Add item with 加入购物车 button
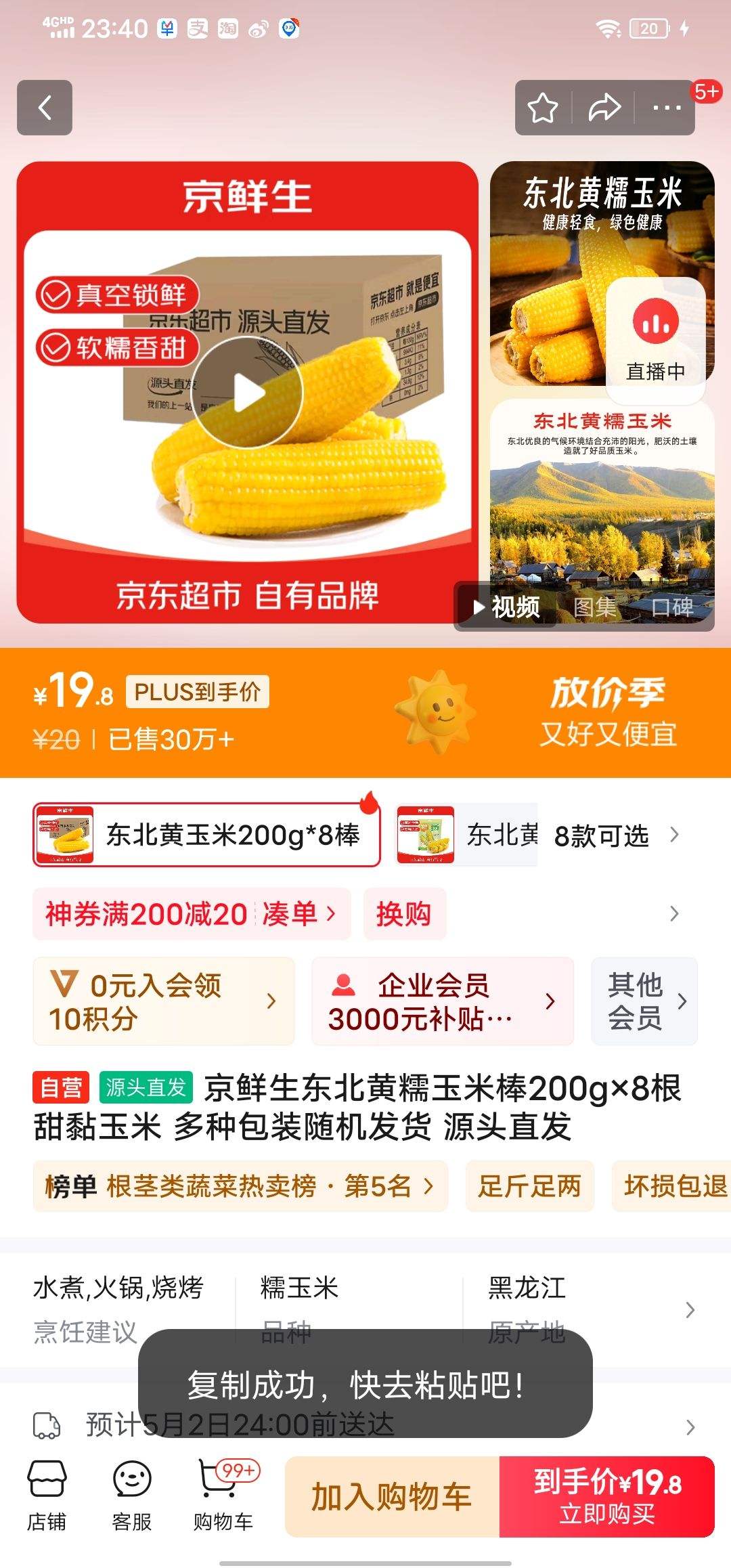This screenshot has height=1568, width=731. click(392, 1496)
